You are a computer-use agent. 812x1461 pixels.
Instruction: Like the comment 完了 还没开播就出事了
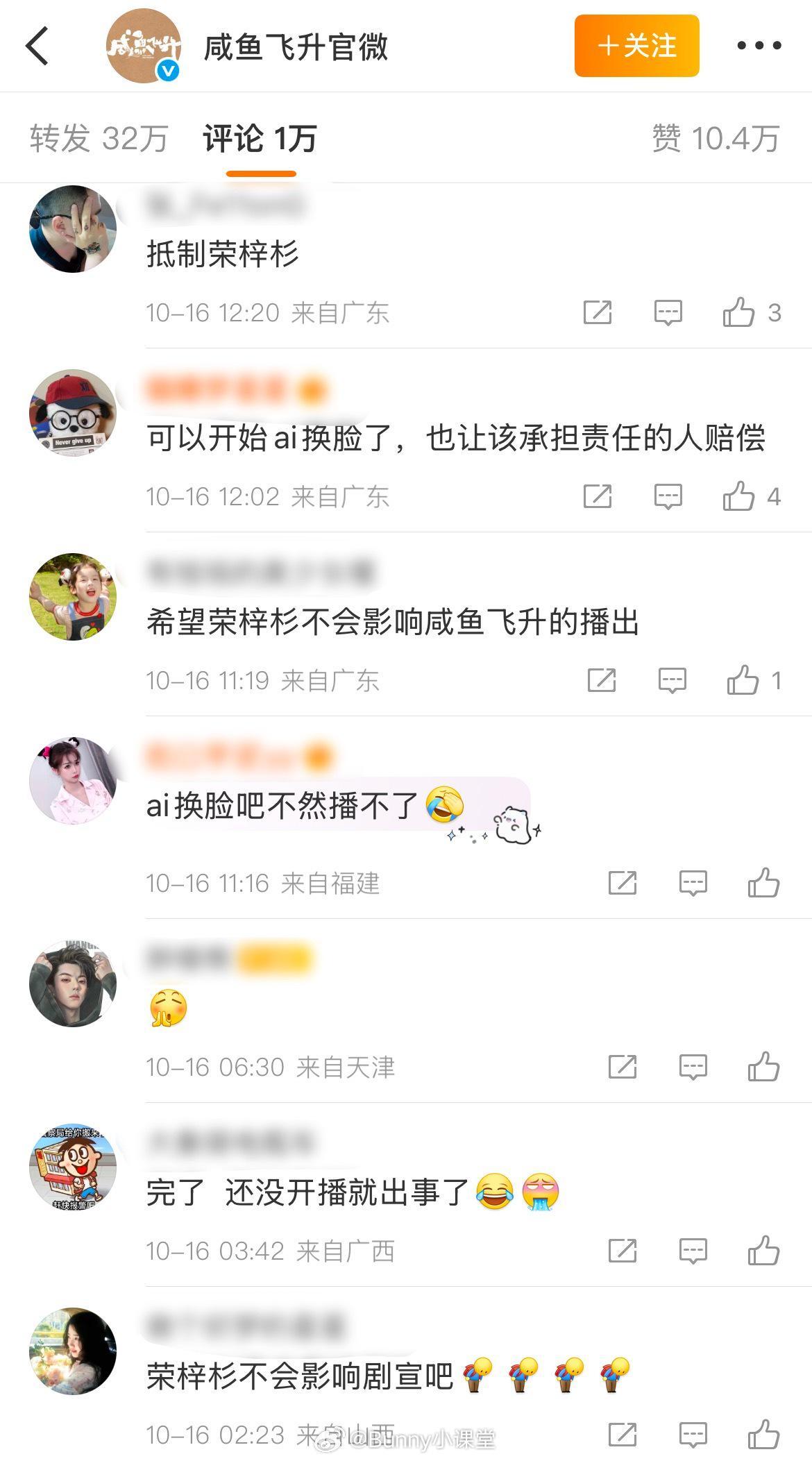pyautogui.click(x=763, y=1251)
